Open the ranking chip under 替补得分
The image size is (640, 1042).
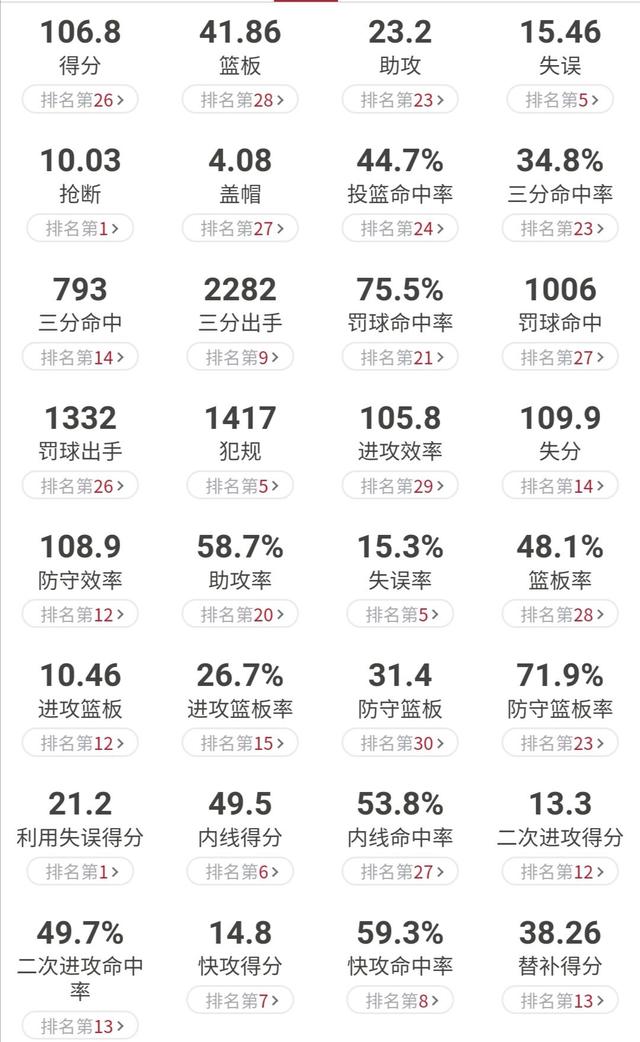point(560,1000)
